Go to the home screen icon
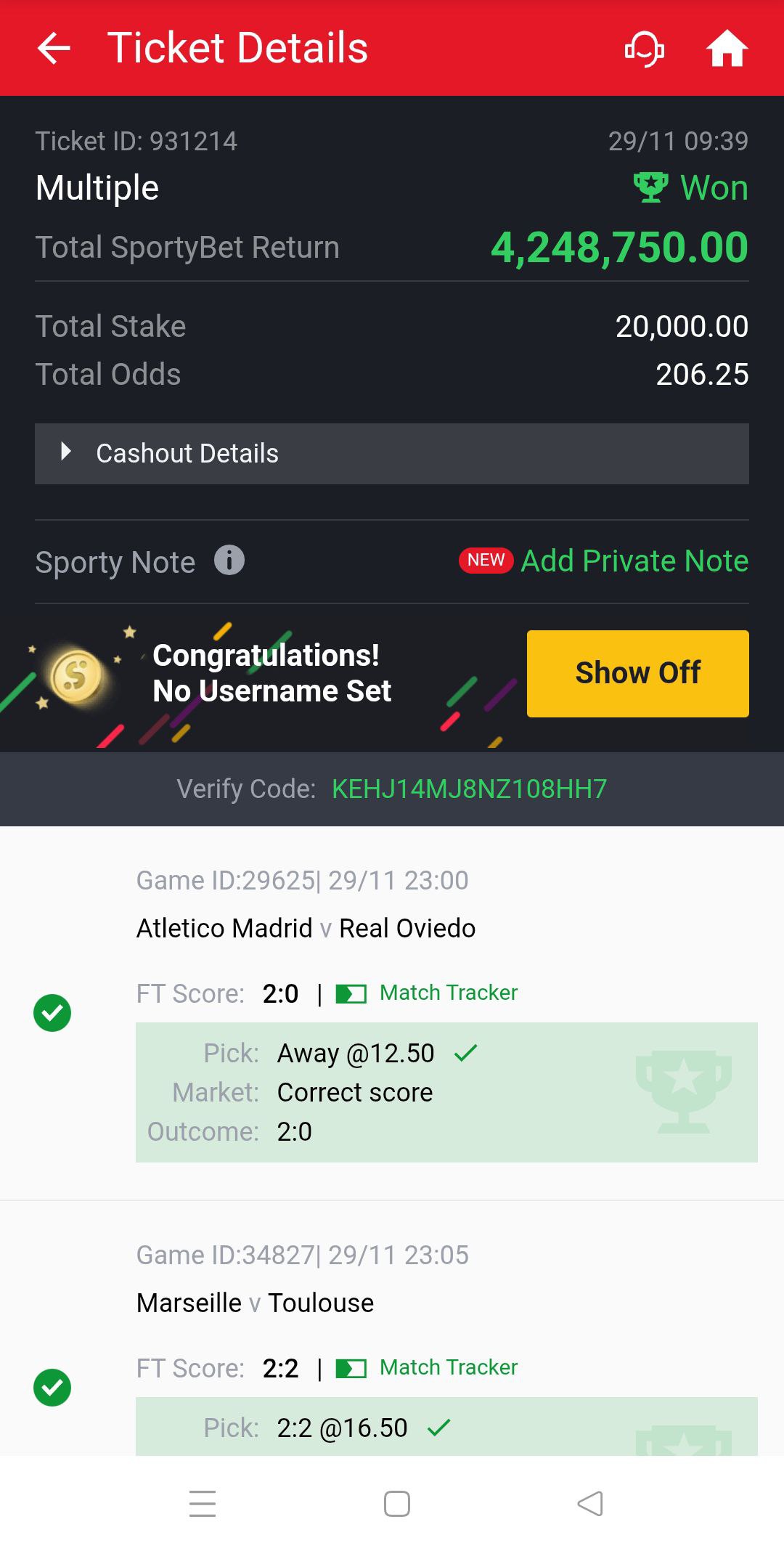This screenshot has width=784, height=1551. (x=727, y=49)
